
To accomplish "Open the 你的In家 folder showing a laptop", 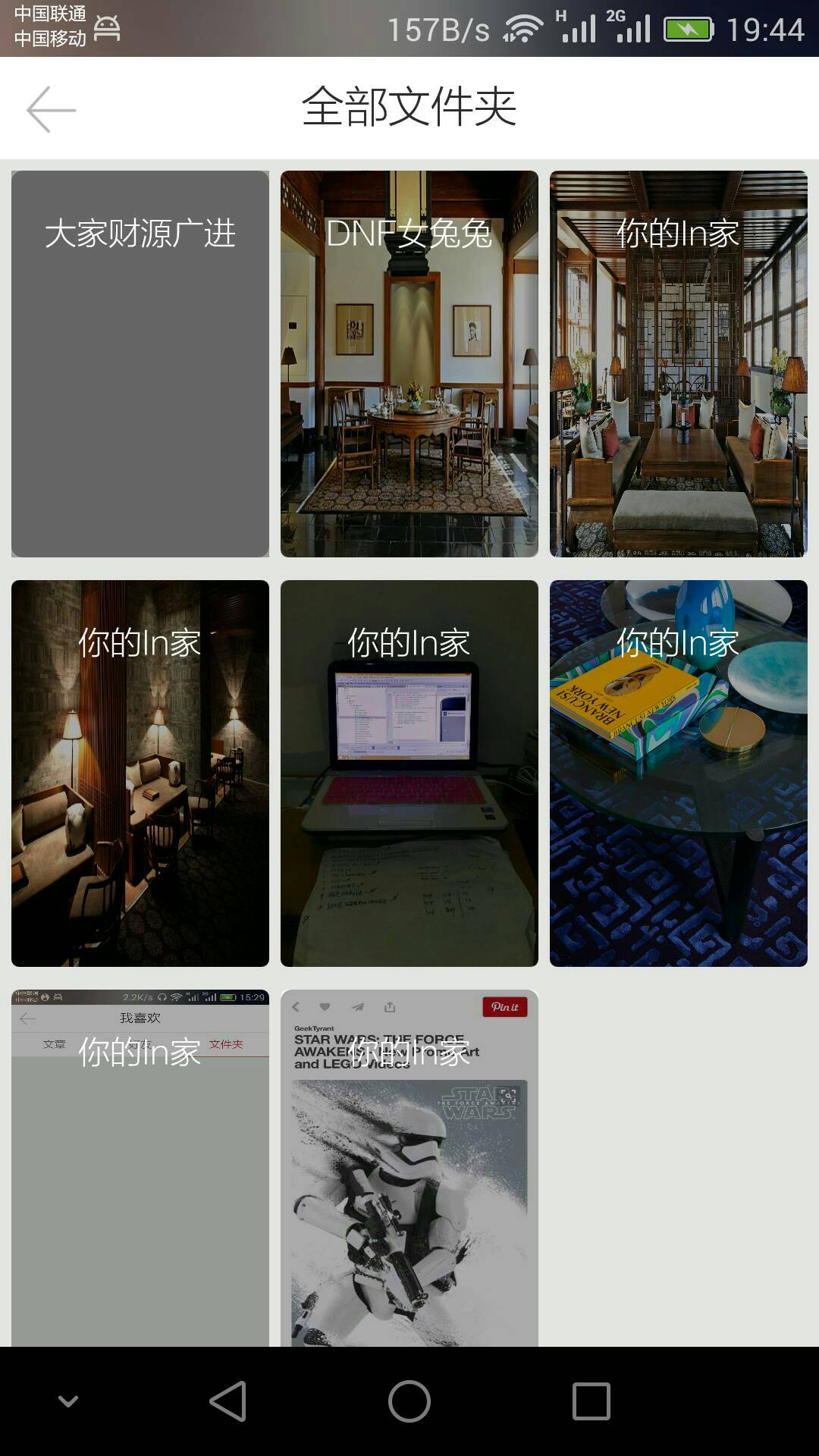I will pyautogui.click(x=409, y=773).
